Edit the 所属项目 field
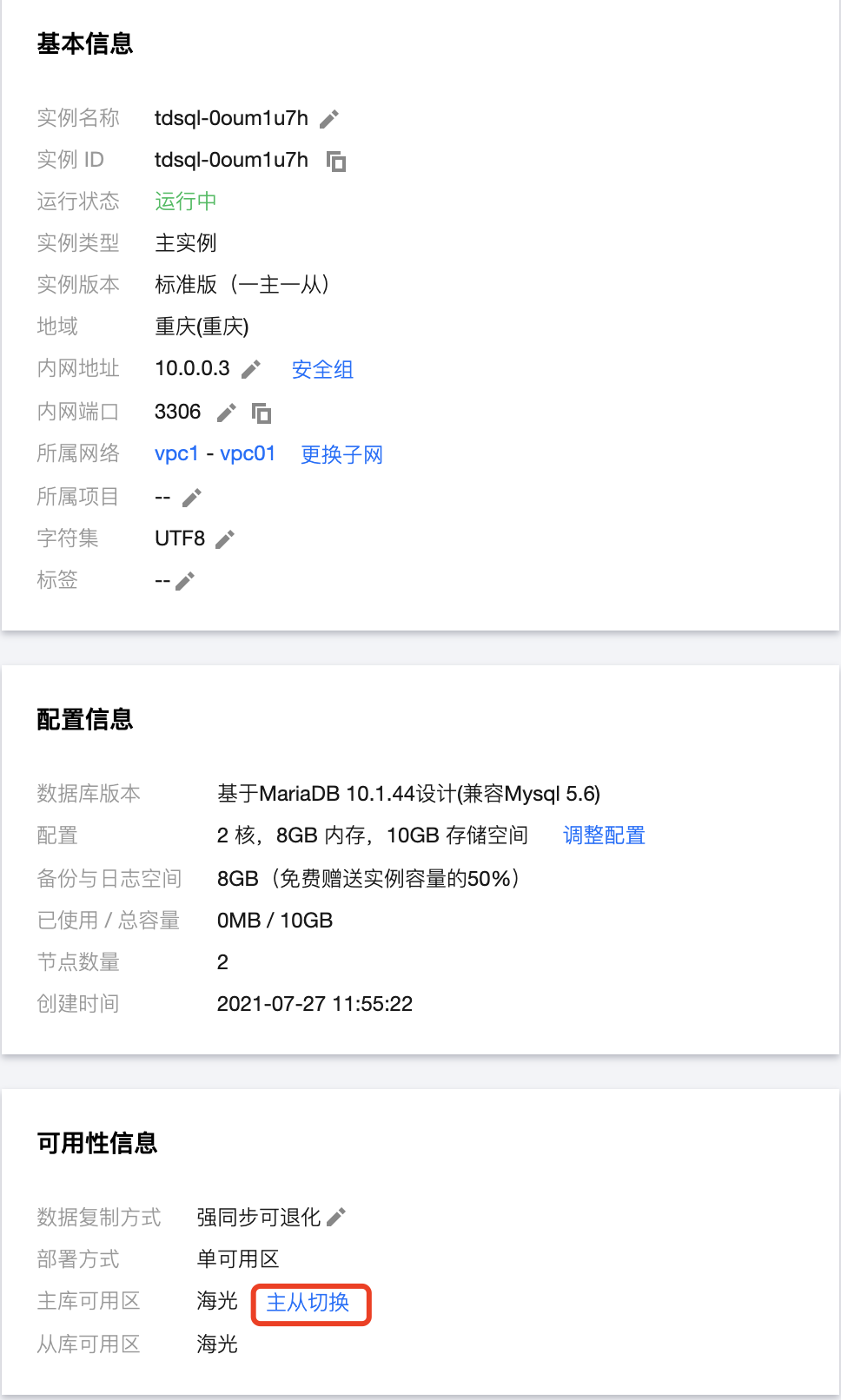Screen dimensions: 841x1400 coord(192,498)
